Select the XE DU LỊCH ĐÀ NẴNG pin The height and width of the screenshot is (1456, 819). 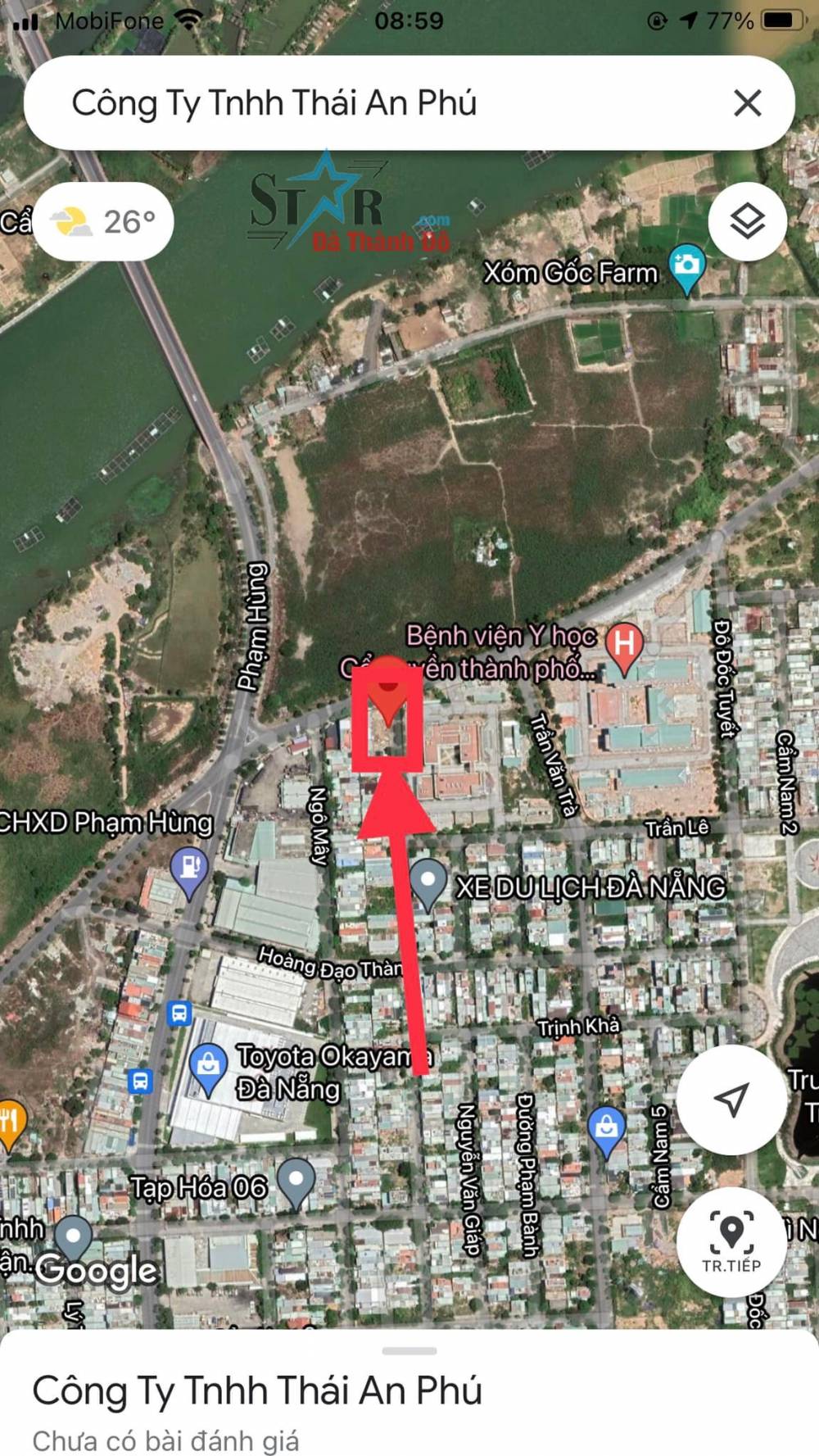click(428, 884)
